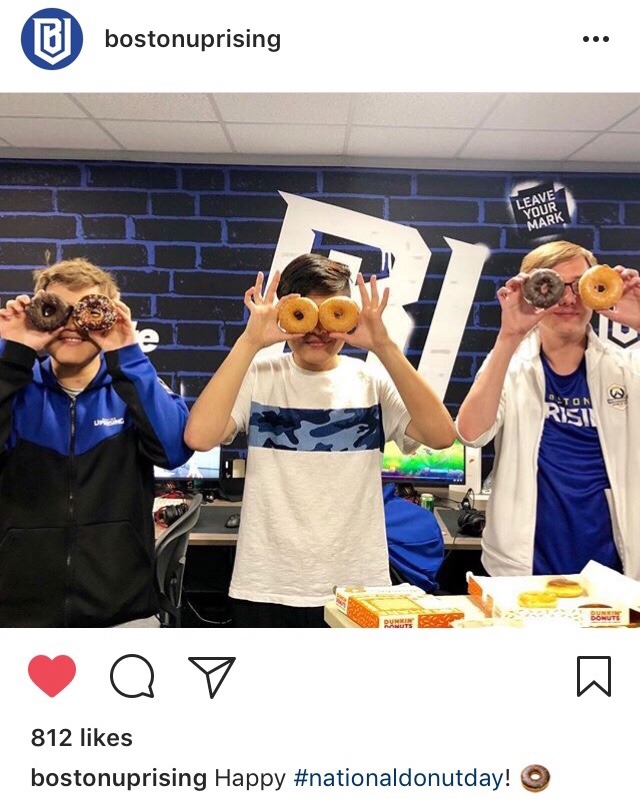Open the #nationaldonutday hashtag

click(x=398, y=778)
